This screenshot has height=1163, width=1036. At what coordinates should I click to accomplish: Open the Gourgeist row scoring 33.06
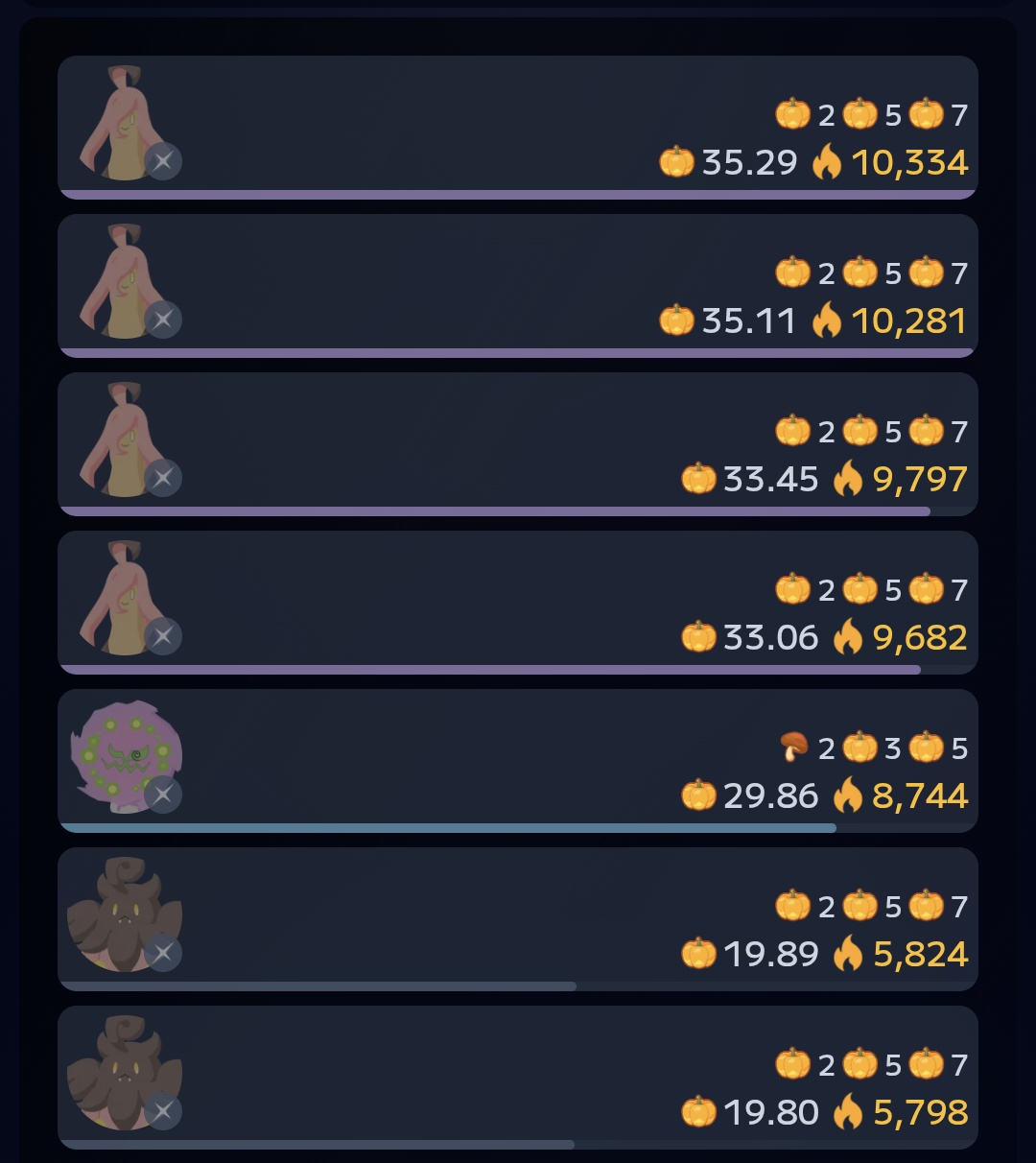518,600
